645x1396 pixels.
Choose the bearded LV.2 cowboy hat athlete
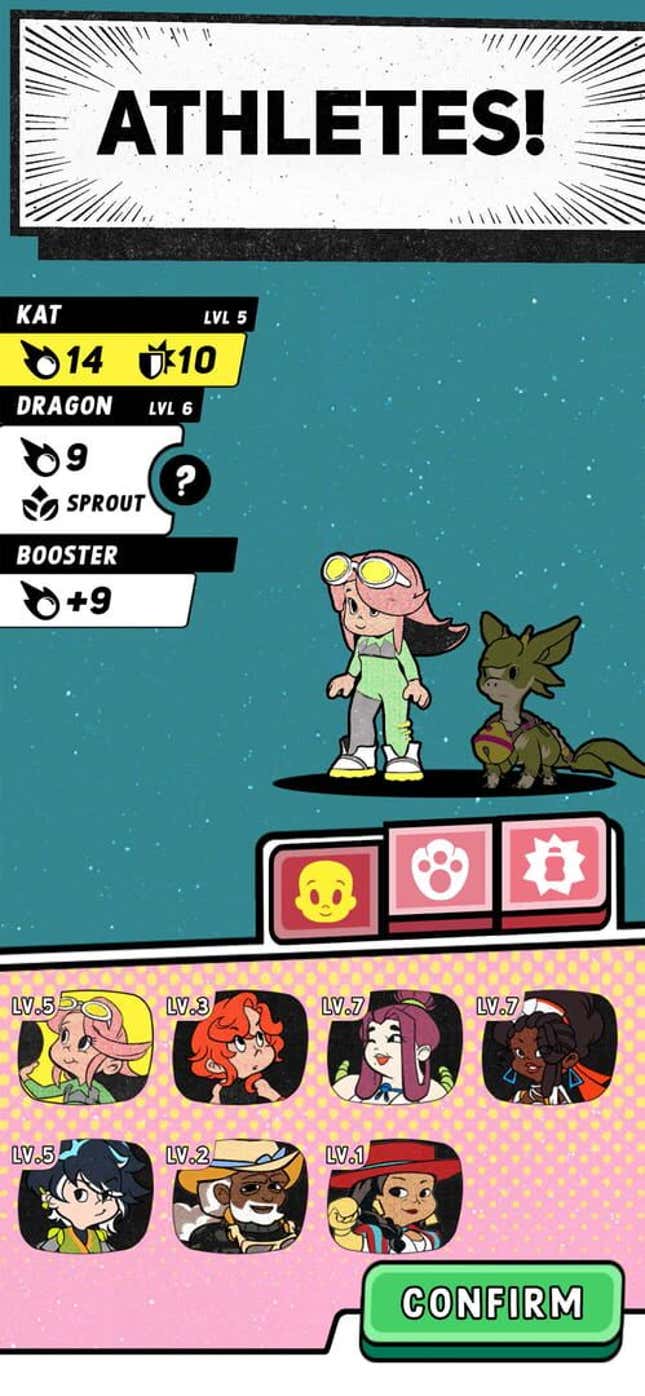click(x=240, y=1196)
